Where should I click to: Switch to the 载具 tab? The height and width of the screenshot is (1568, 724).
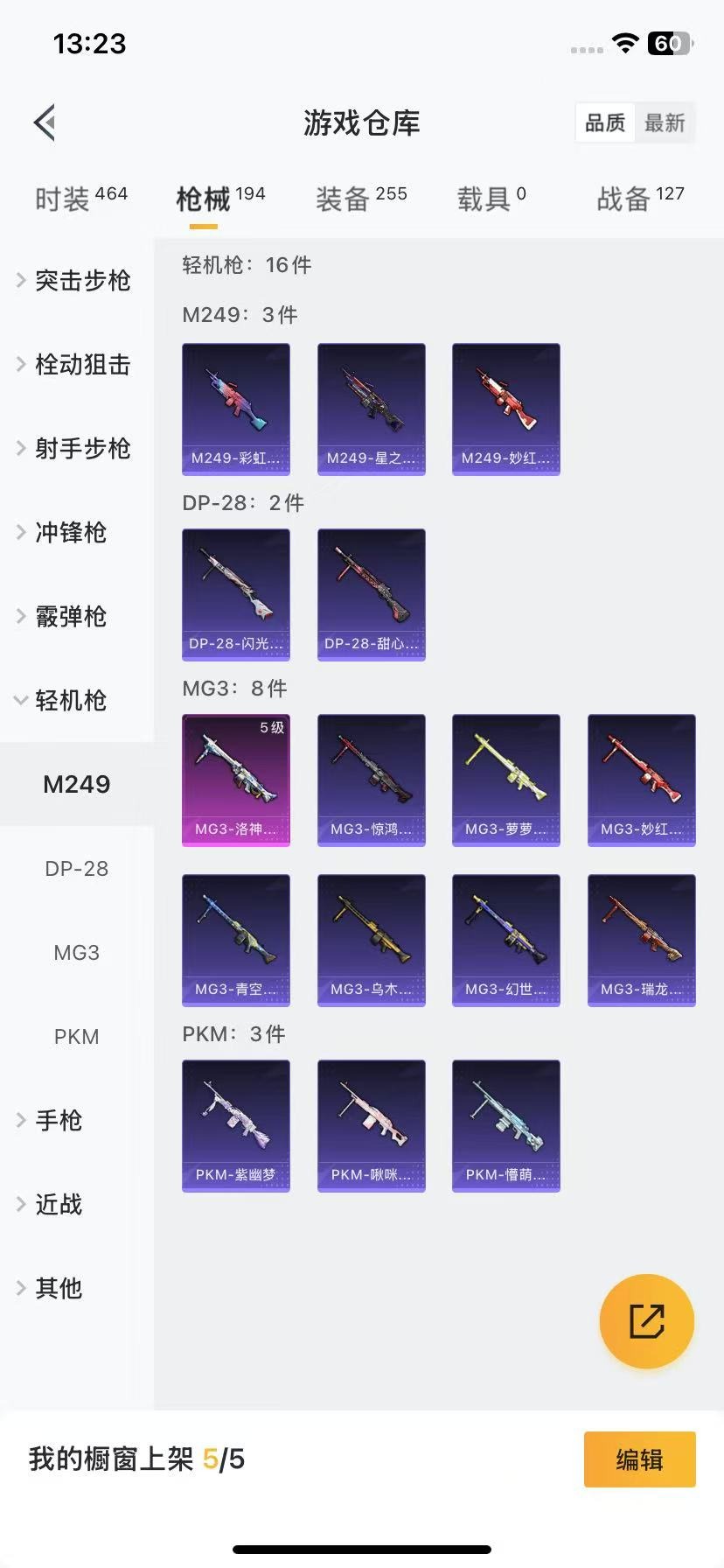click(491, 199)
